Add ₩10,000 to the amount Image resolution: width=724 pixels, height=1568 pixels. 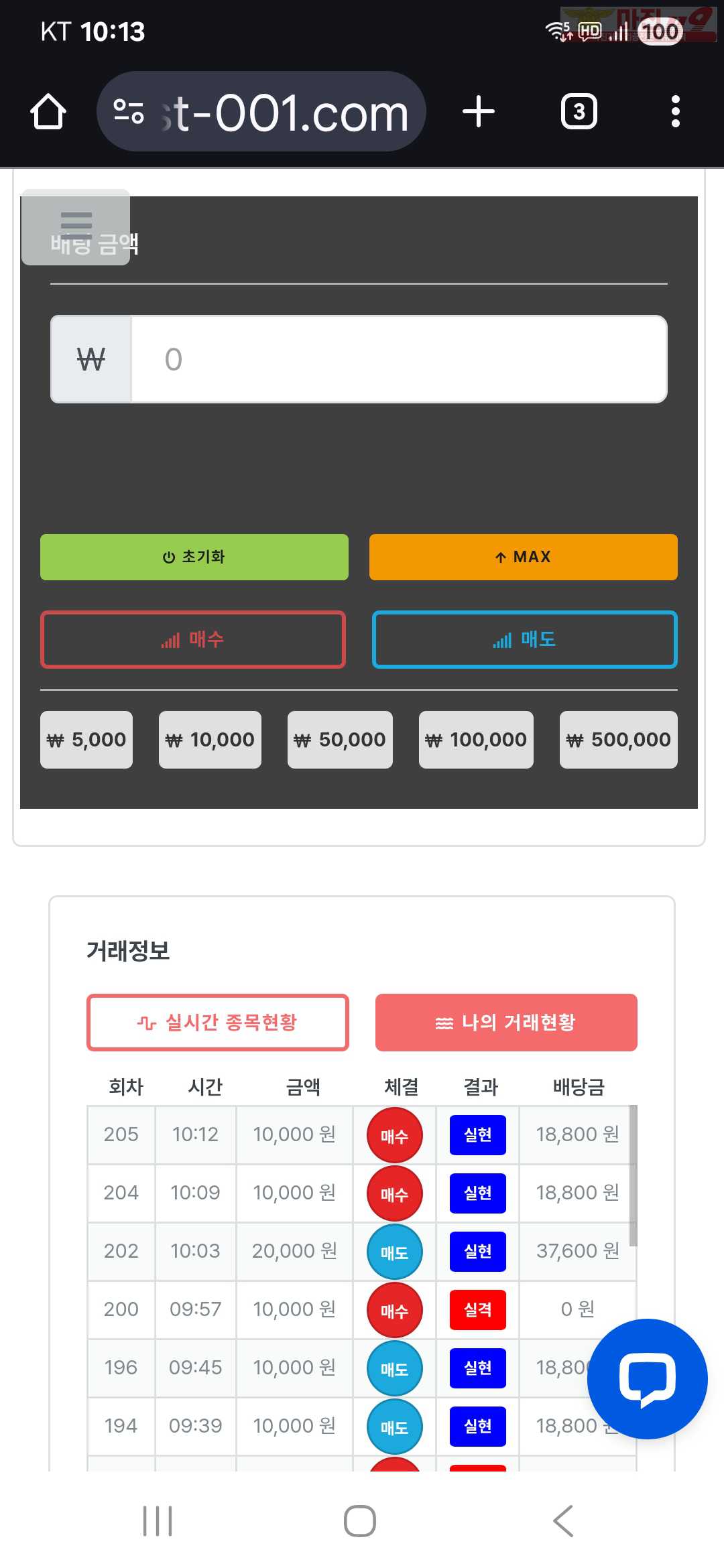(210, 740)
